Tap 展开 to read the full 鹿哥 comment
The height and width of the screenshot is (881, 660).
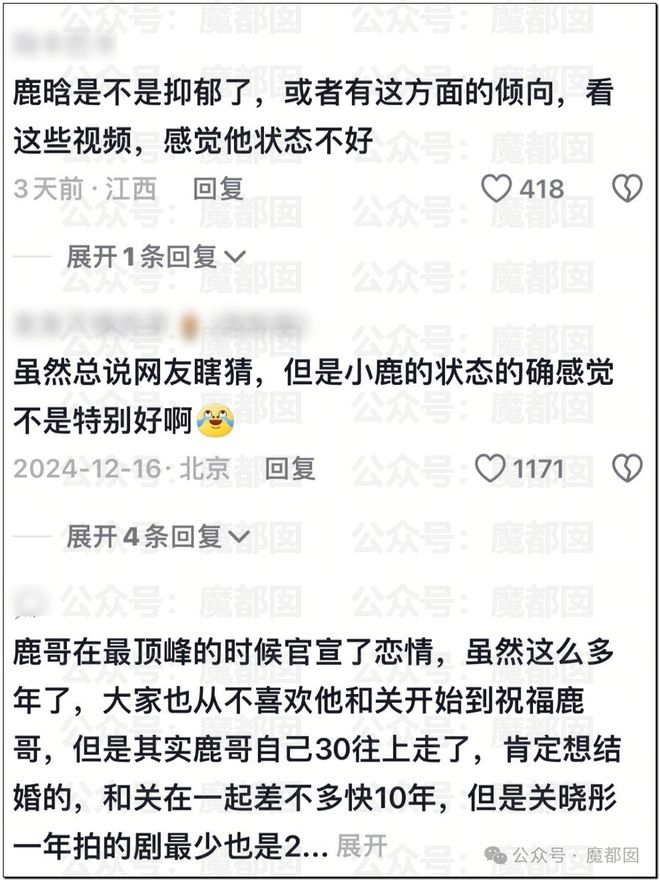(x=361, y=846)
